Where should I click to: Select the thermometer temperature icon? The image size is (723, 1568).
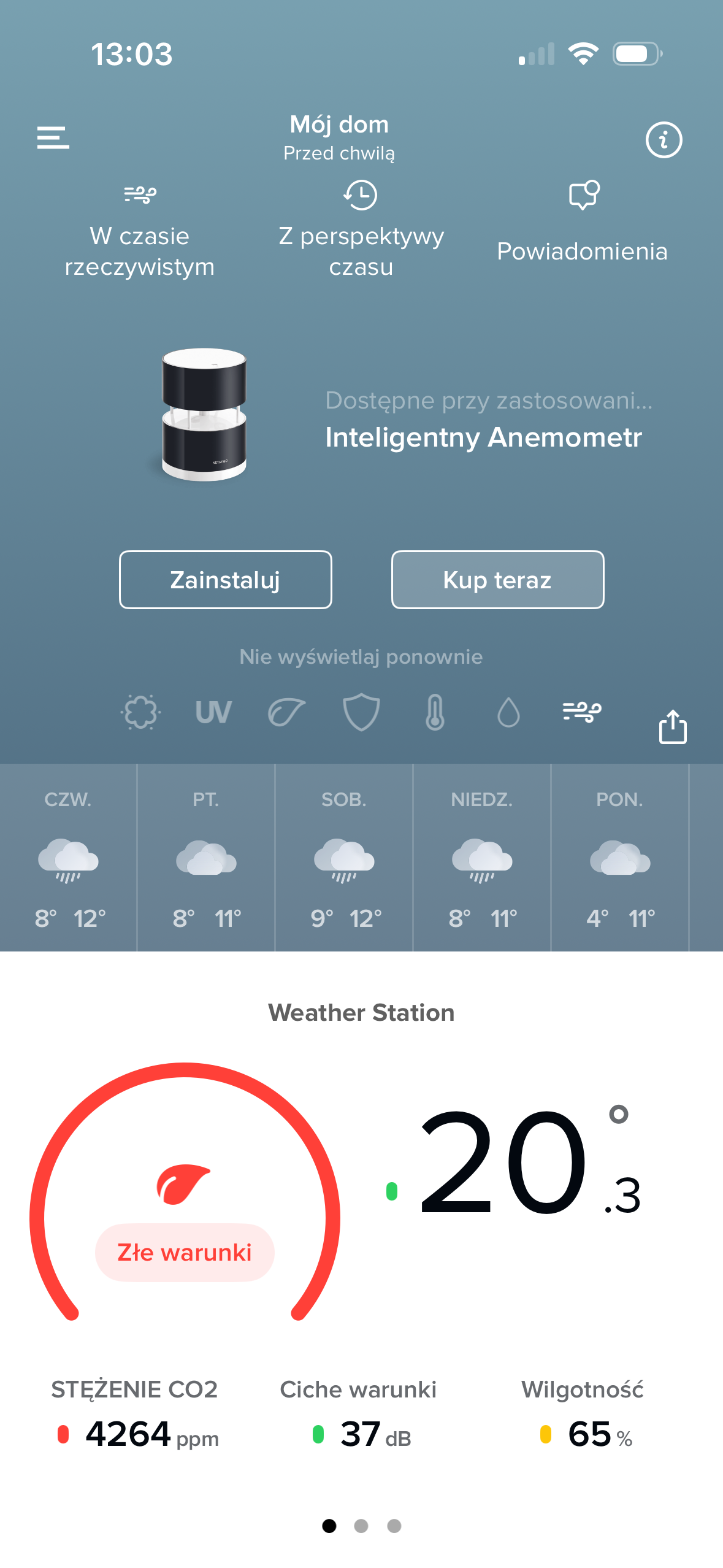click(x=435, y=712)
